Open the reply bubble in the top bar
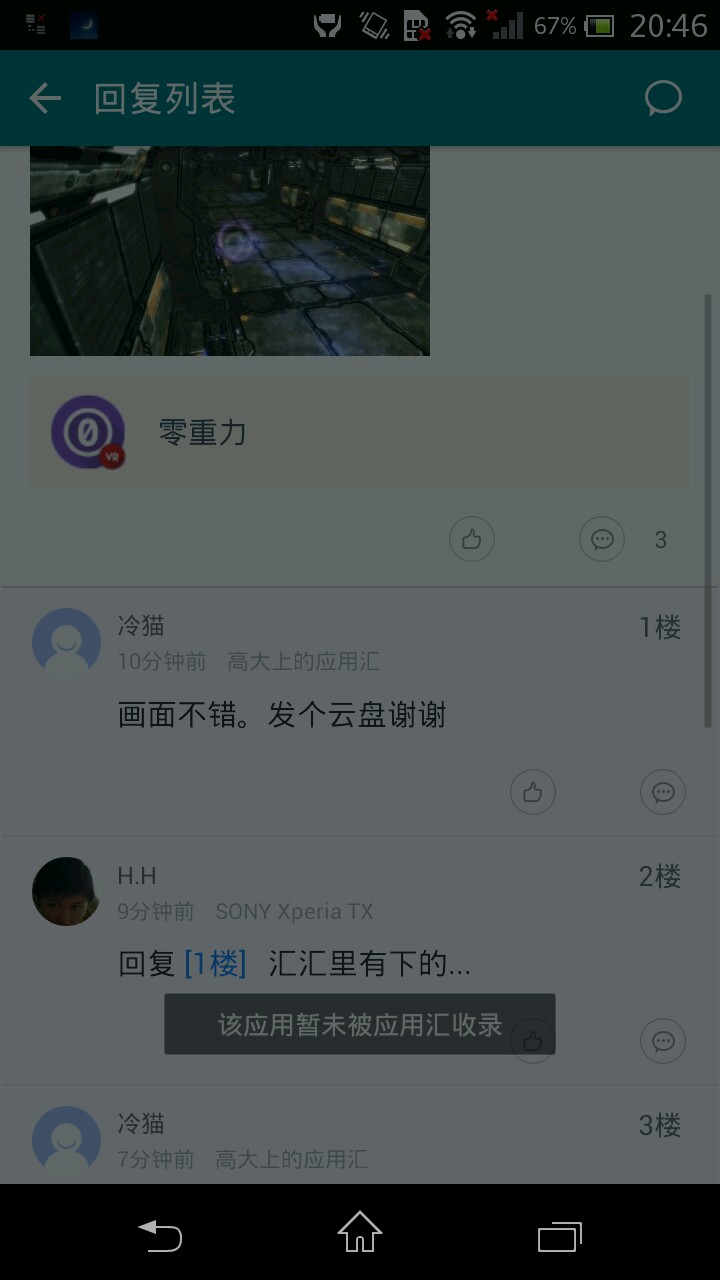The width and height of the screenshot is (720, 1280). tap(663, 98)
